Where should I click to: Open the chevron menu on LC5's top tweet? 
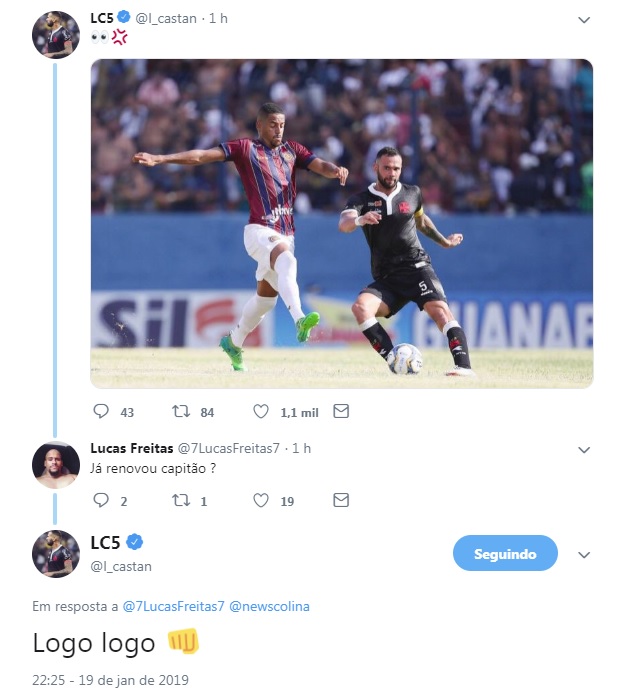click(585, 20)
